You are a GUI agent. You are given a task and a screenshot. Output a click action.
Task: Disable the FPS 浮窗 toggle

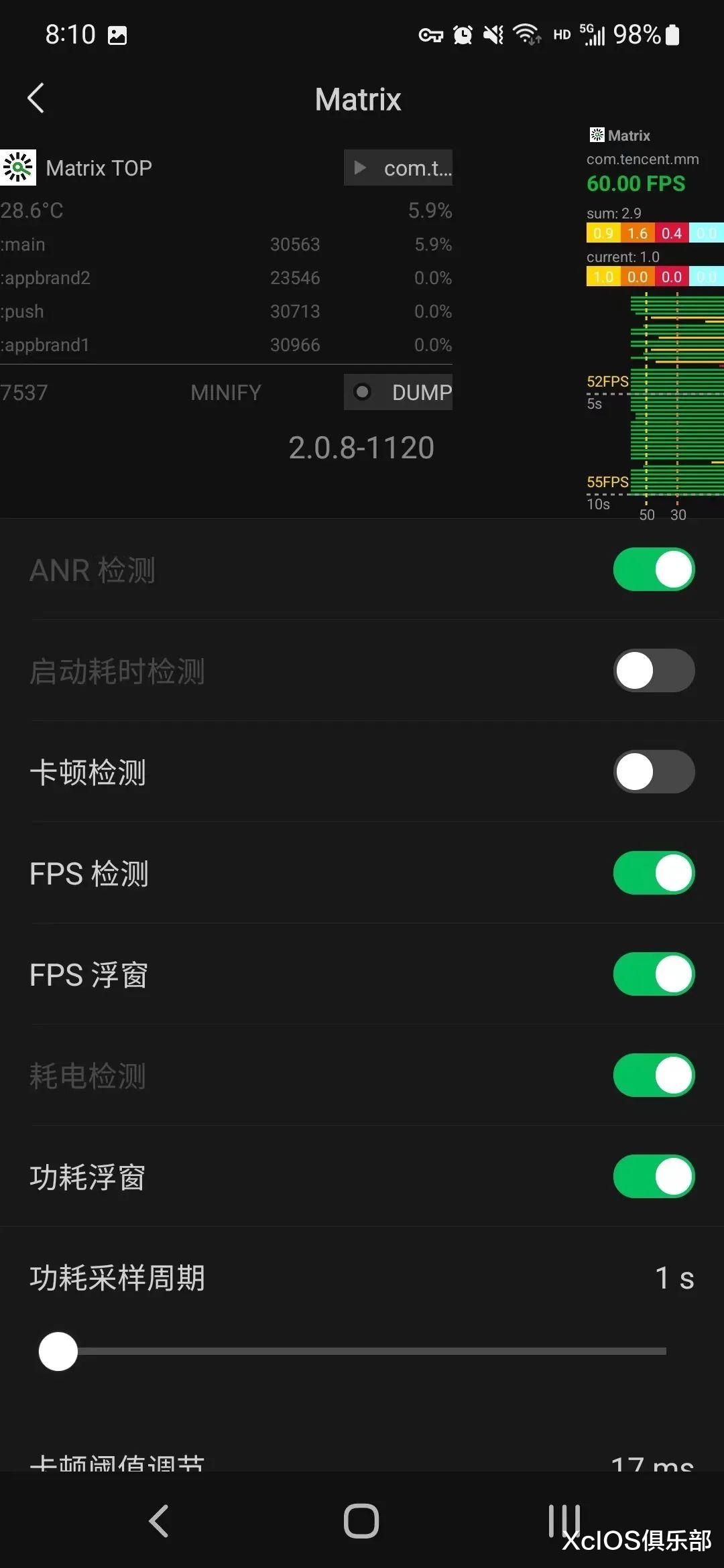[653, 975]
